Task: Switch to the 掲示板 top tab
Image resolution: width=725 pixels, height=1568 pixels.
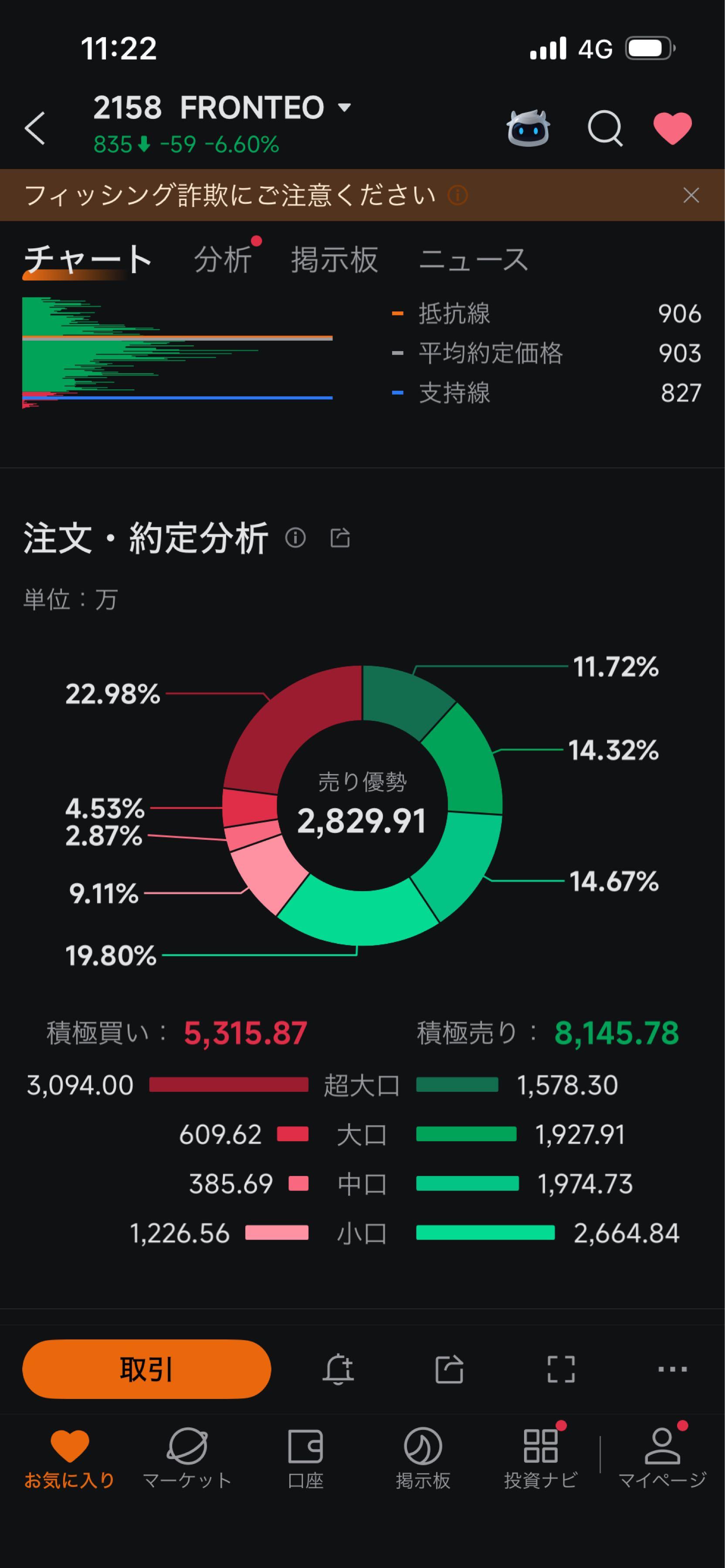Action: pos(334,260)
